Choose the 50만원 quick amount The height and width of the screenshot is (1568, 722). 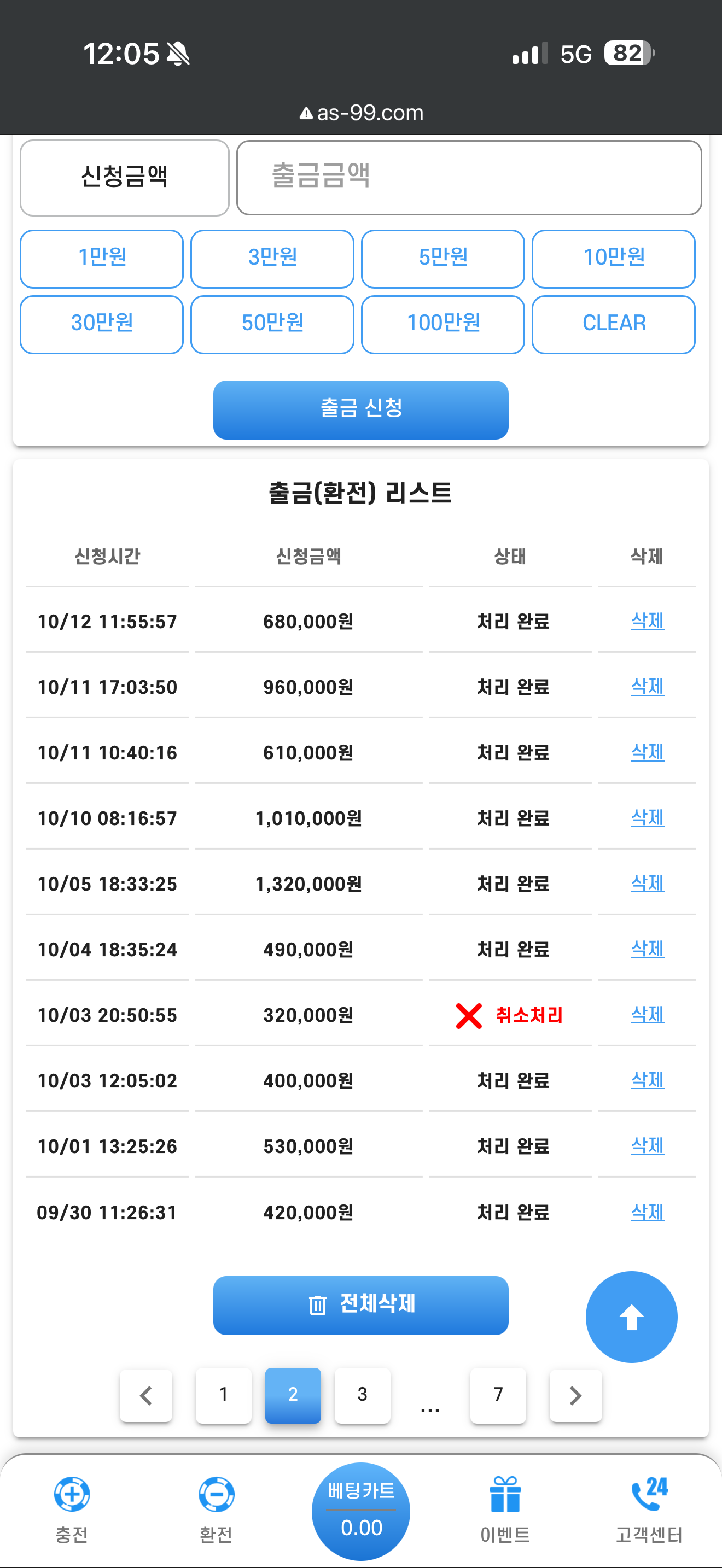coord(272,324)
